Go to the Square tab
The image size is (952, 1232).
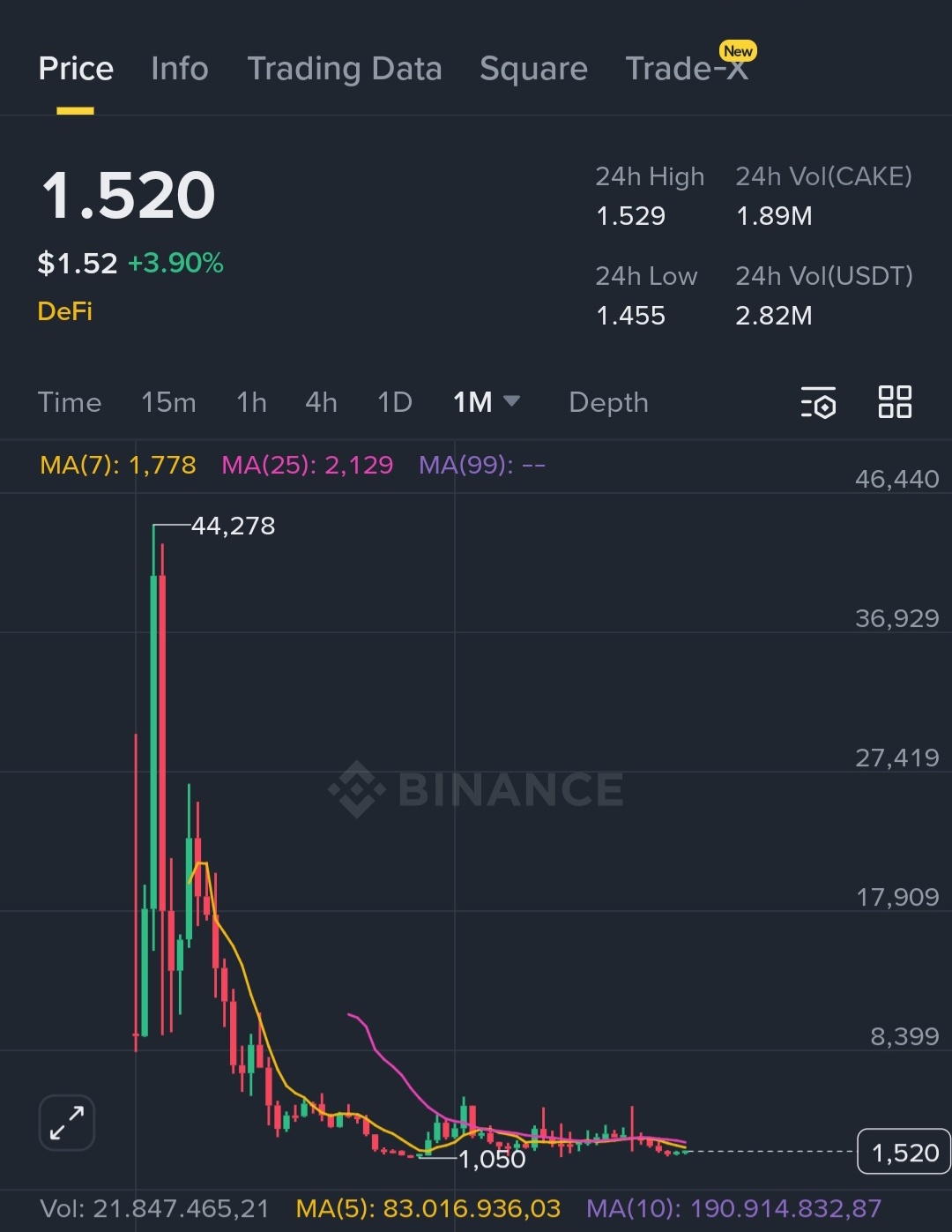533,69
